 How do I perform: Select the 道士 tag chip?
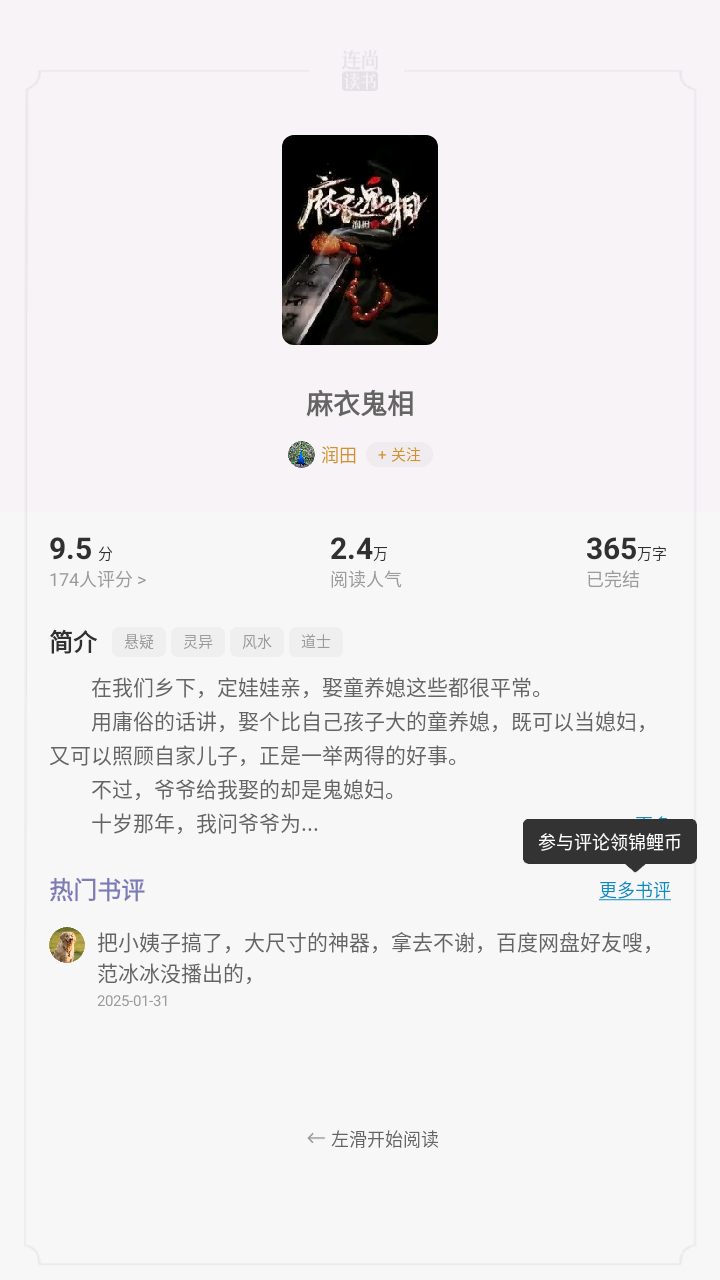coord(316,642)
